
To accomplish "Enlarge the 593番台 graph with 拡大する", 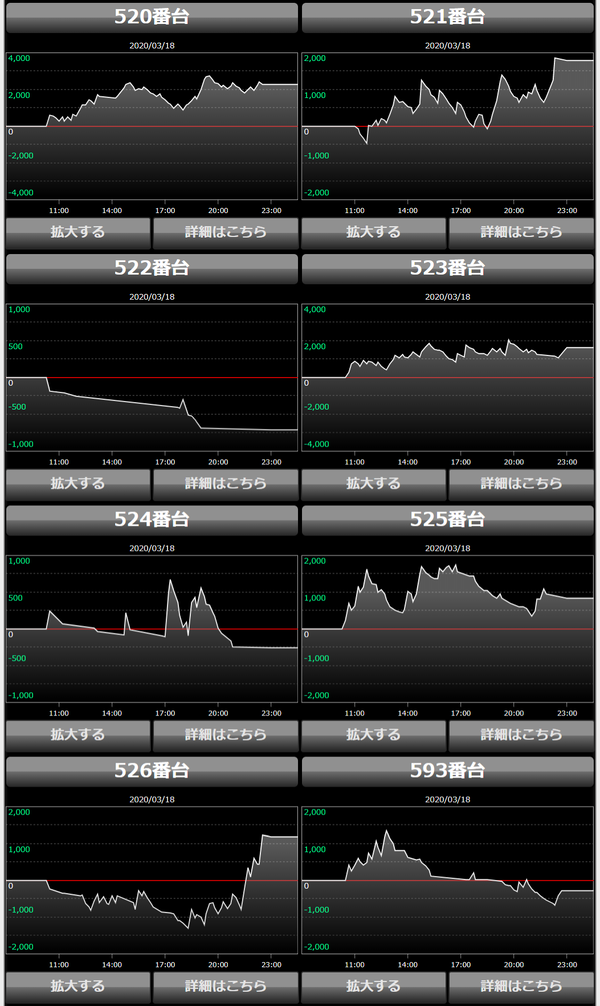I will (x=373, y=985).
